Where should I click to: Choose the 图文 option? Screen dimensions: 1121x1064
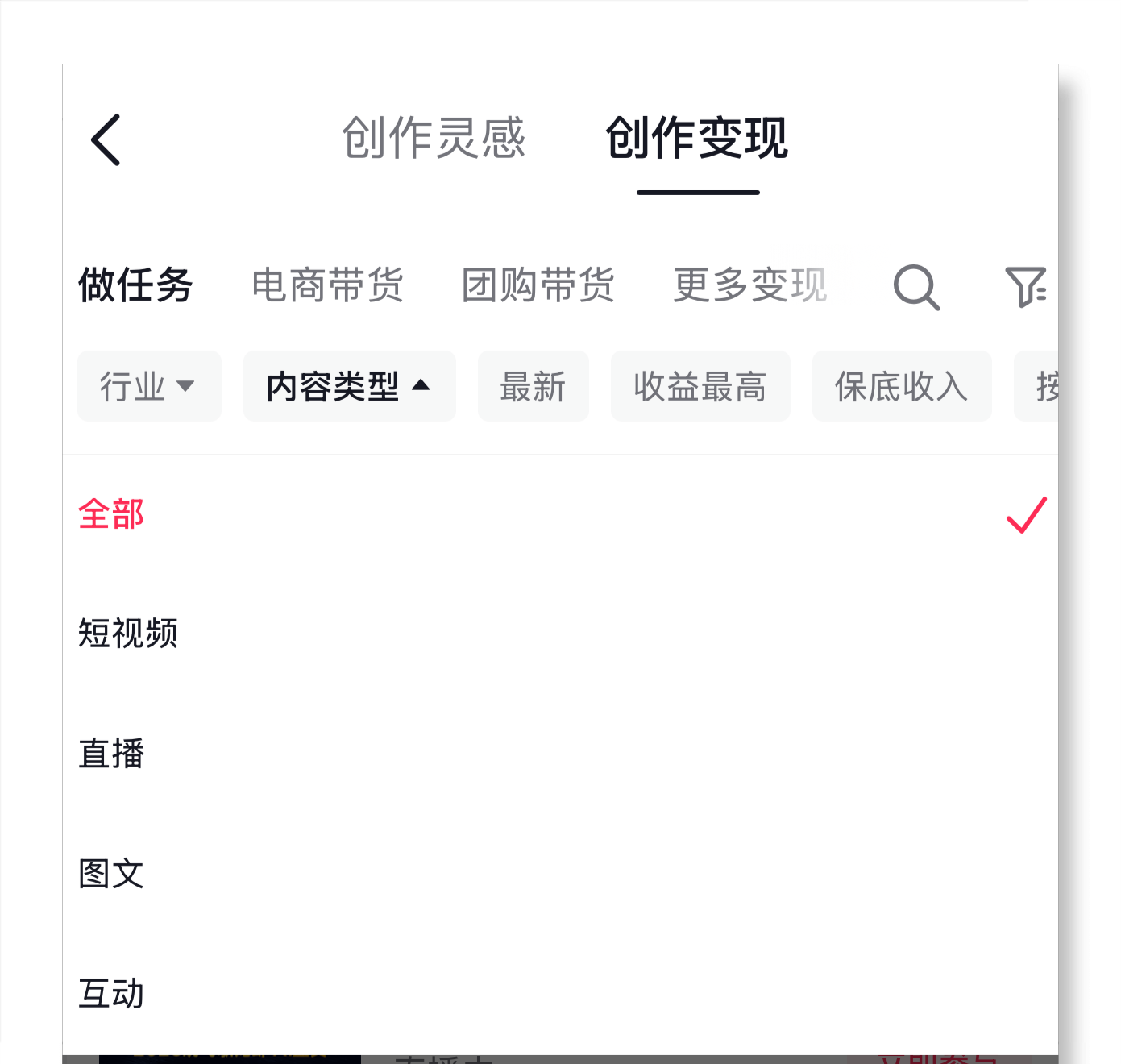tap(111, 874)
